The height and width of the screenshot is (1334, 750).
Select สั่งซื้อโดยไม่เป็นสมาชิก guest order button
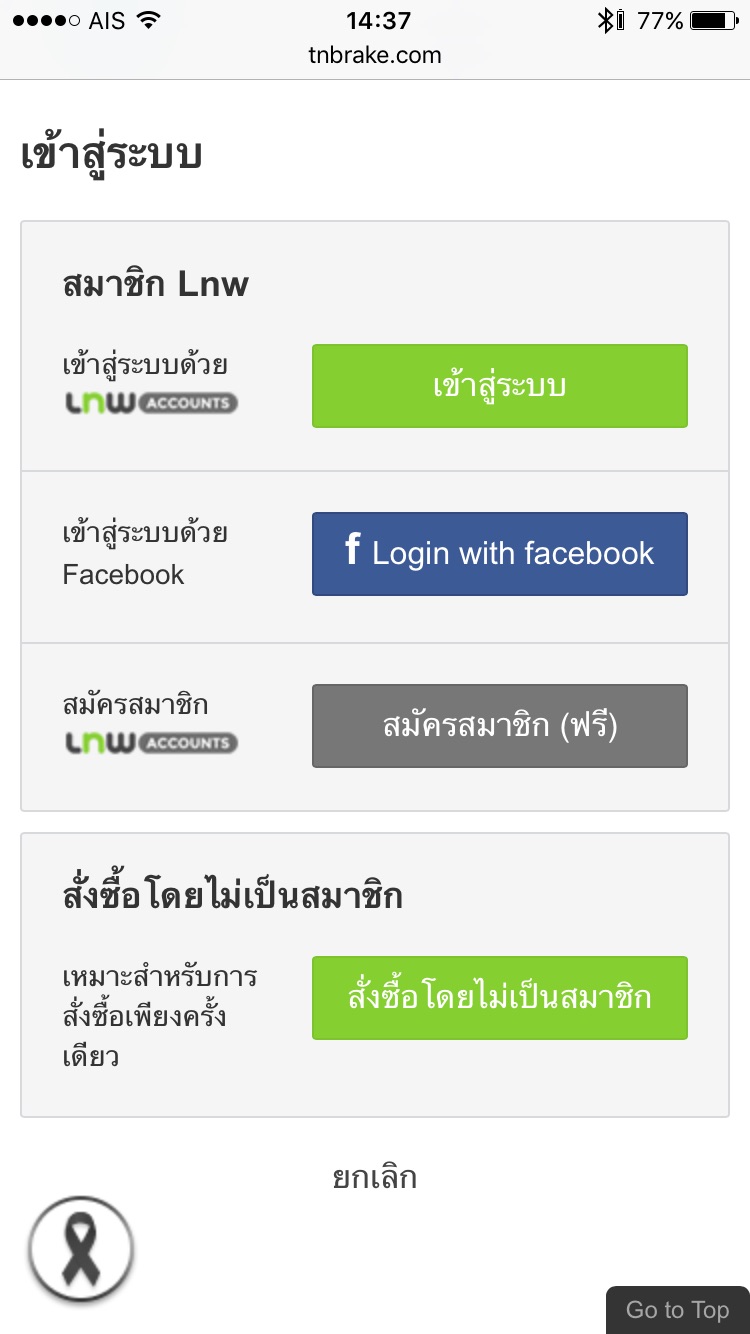[x=499, y=998]
